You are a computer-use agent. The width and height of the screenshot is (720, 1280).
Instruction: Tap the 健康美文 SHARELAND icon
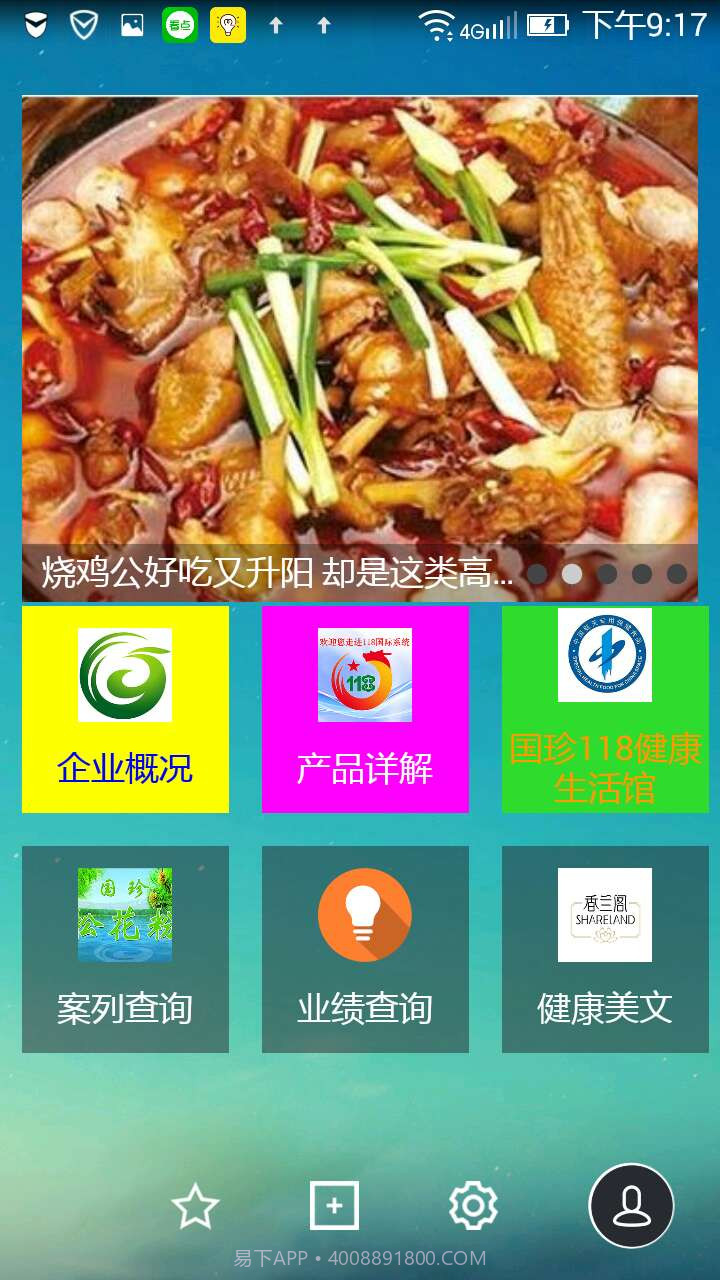point(604,913)
